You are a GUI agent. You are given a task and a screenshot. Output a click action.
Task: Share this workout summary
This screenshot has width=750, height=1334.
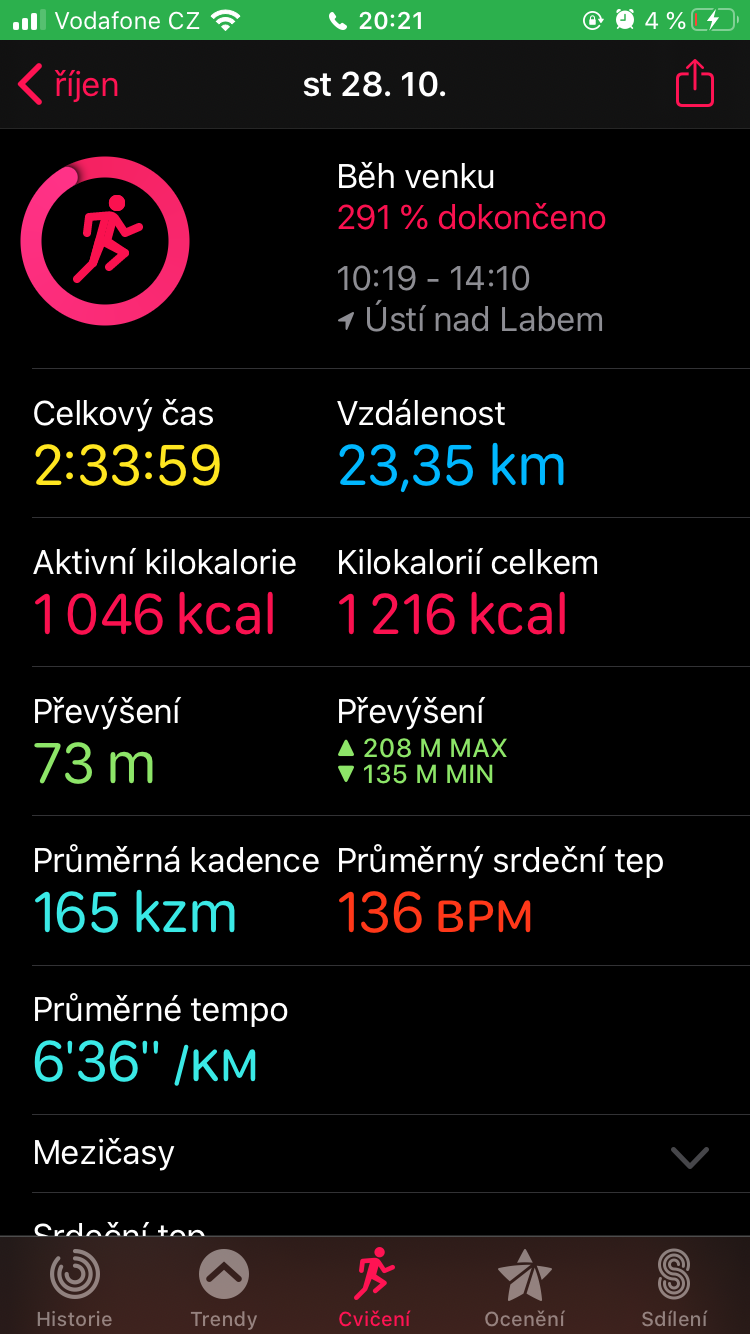(695, 84)
